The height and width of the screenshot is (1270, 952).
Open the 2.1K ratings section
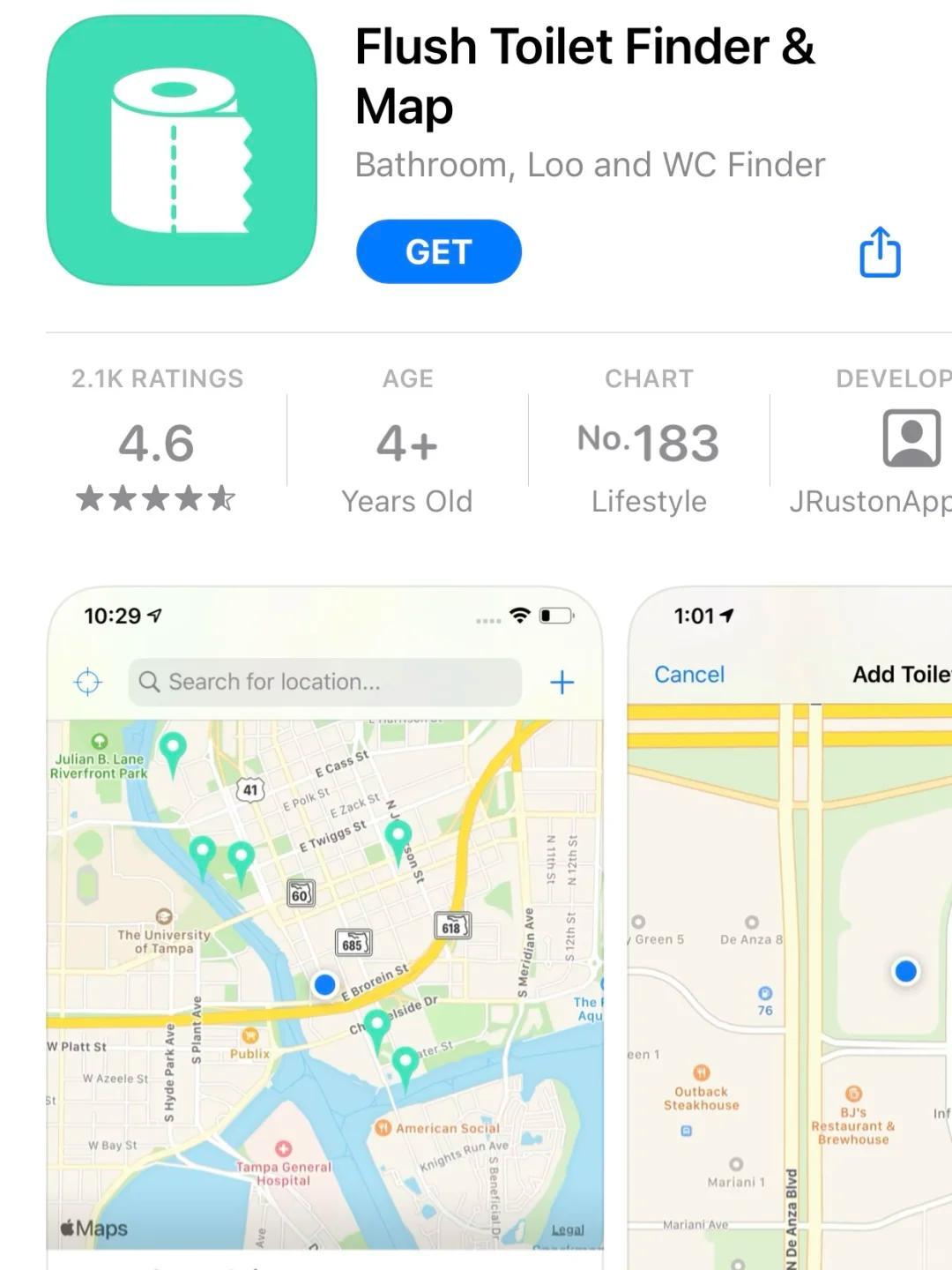(x=157, y=441)
